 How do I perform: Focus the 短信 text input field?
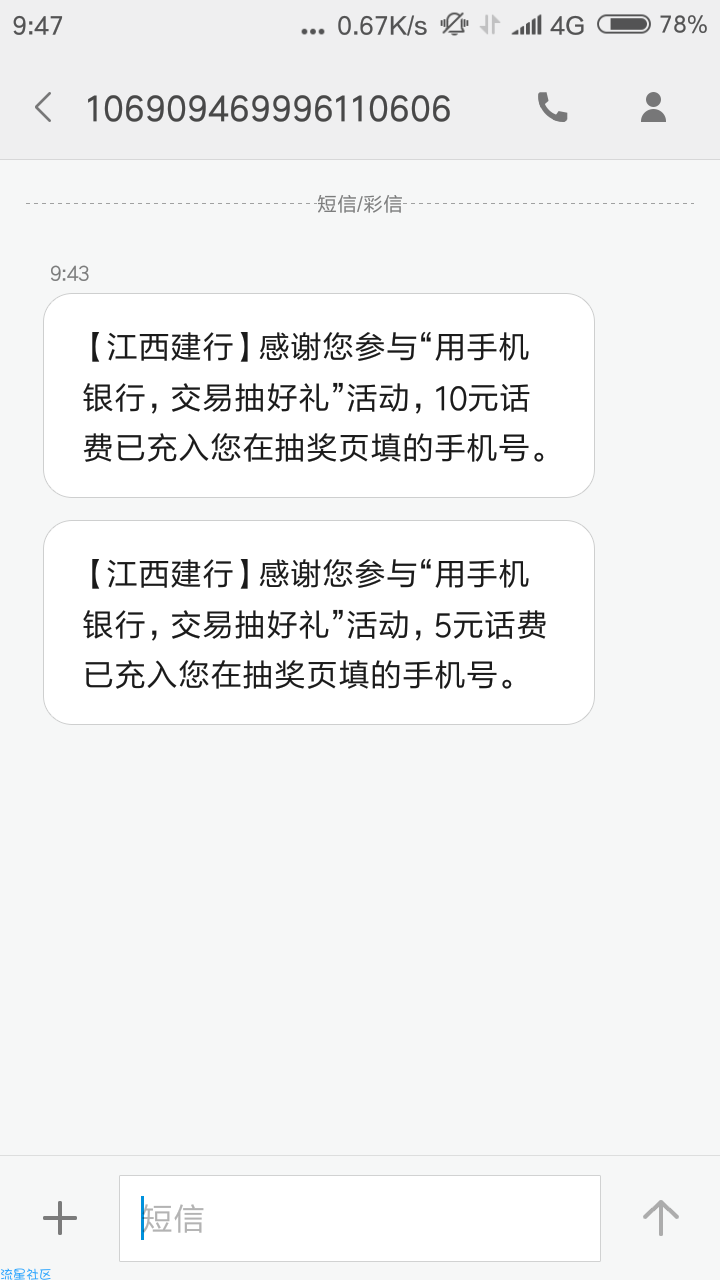click(360, 1218)
